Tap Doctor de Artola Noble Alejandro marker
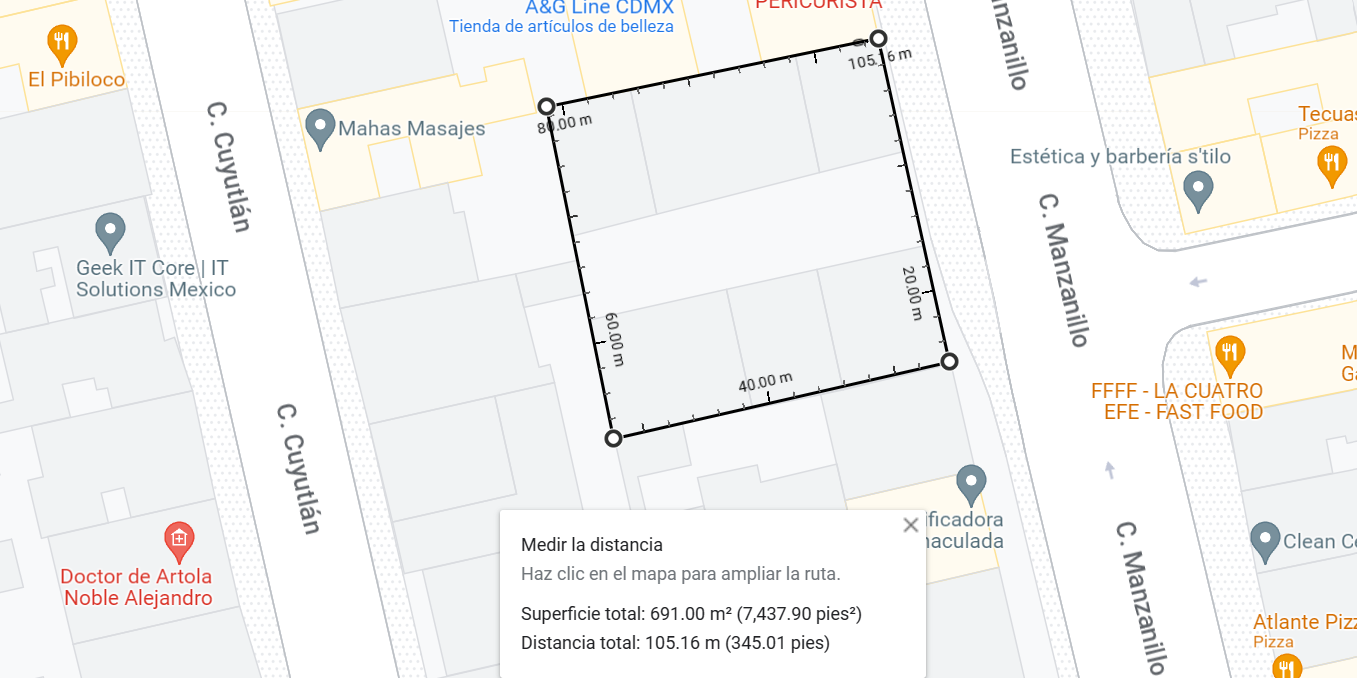The height and width of the screenshot is (678, 1357). (x=179, y=541)
